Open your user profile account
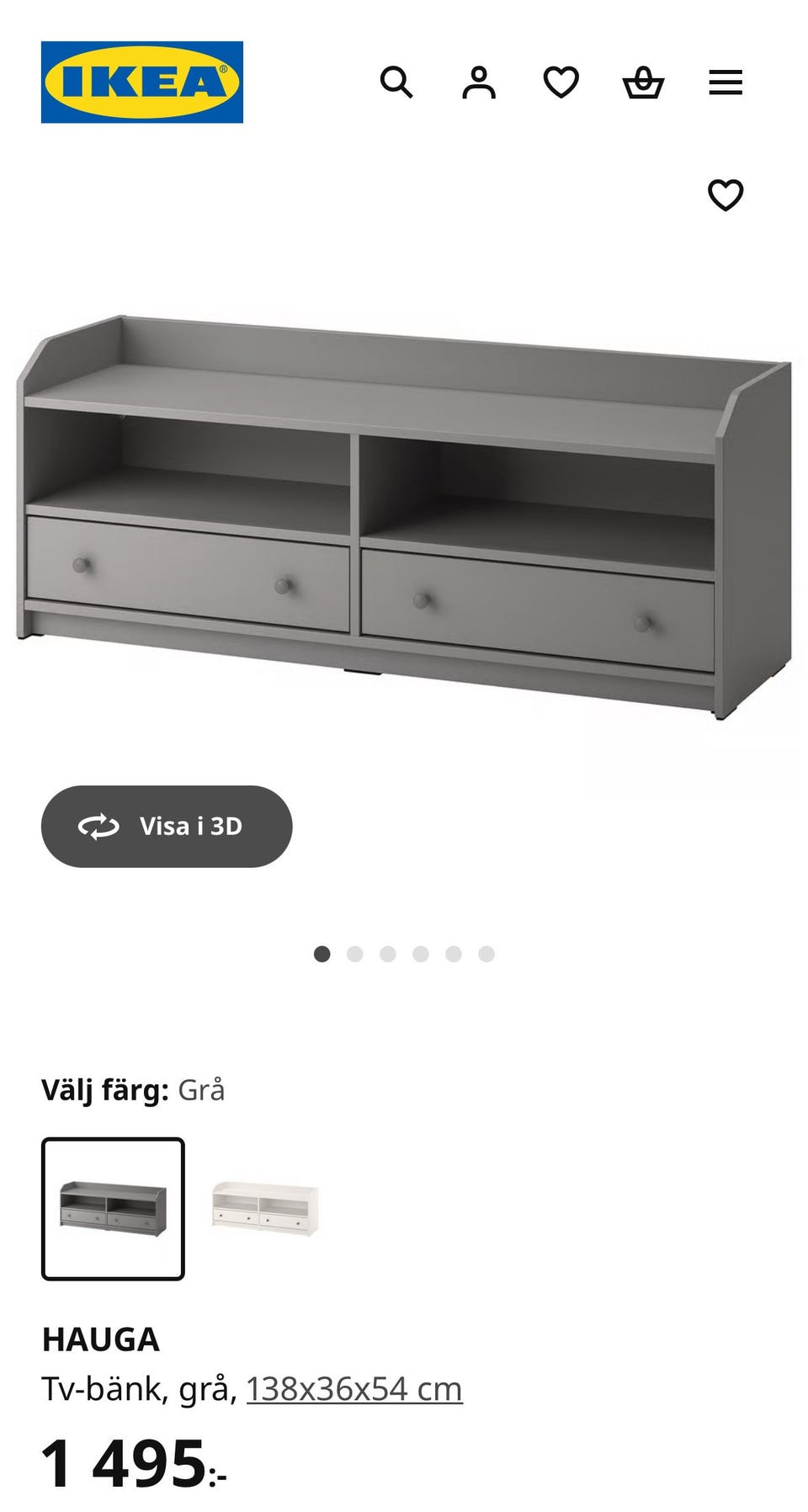Viewport: 808px width, 1512px height. (480, 82)
